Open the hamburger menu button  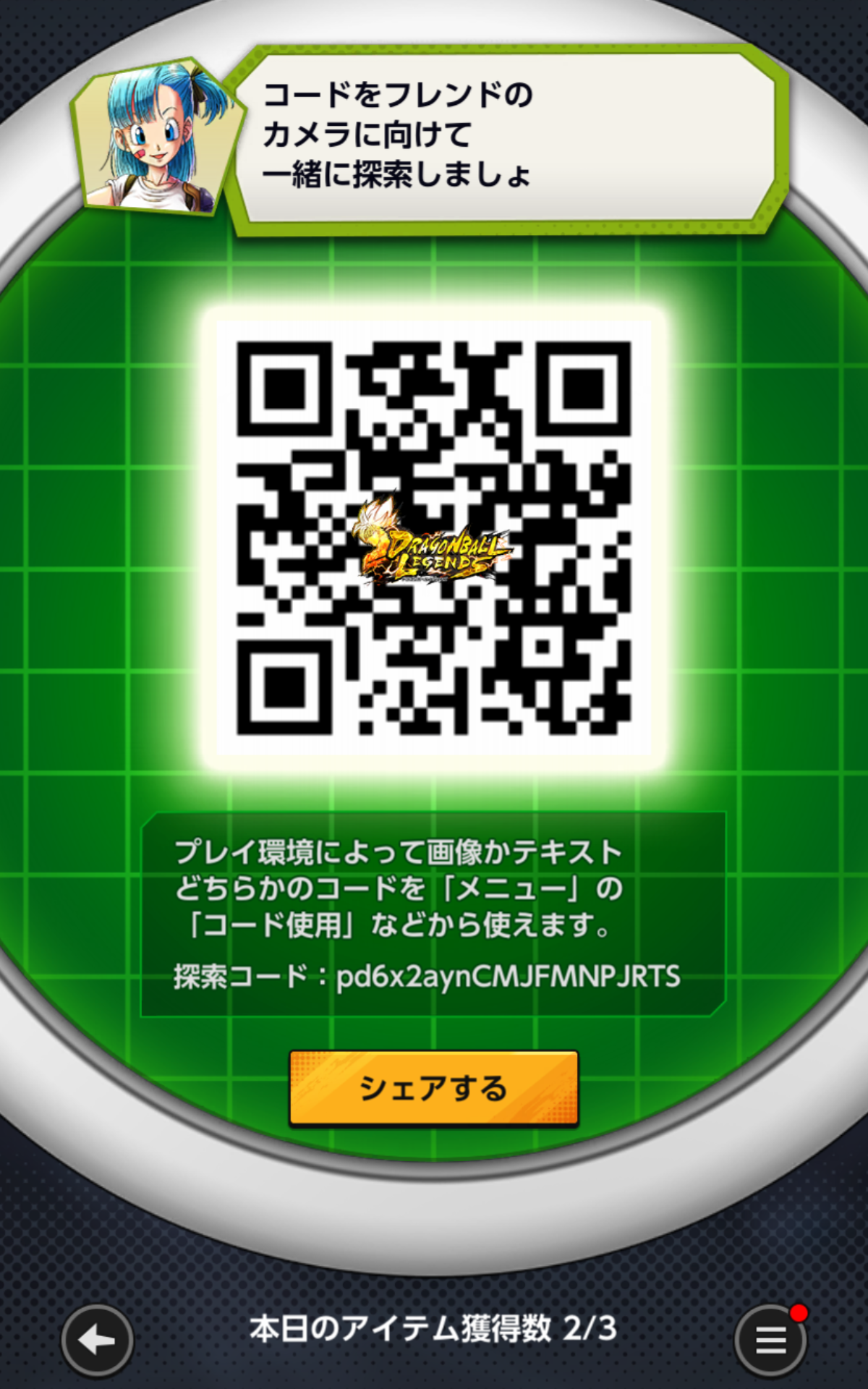coord(770,1341)
